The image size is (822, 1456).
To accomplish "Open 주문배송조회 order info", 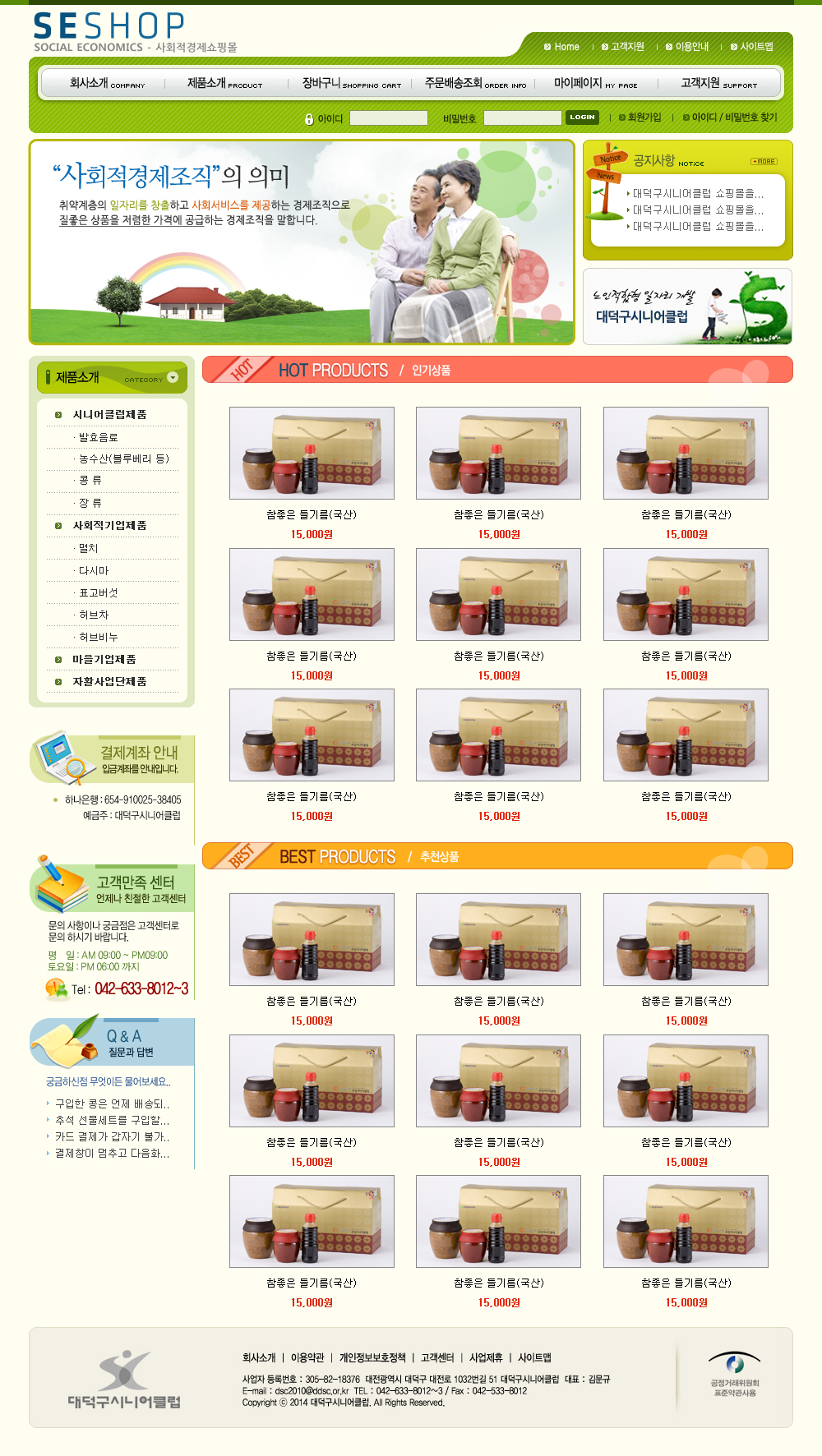I will (475, 83).
